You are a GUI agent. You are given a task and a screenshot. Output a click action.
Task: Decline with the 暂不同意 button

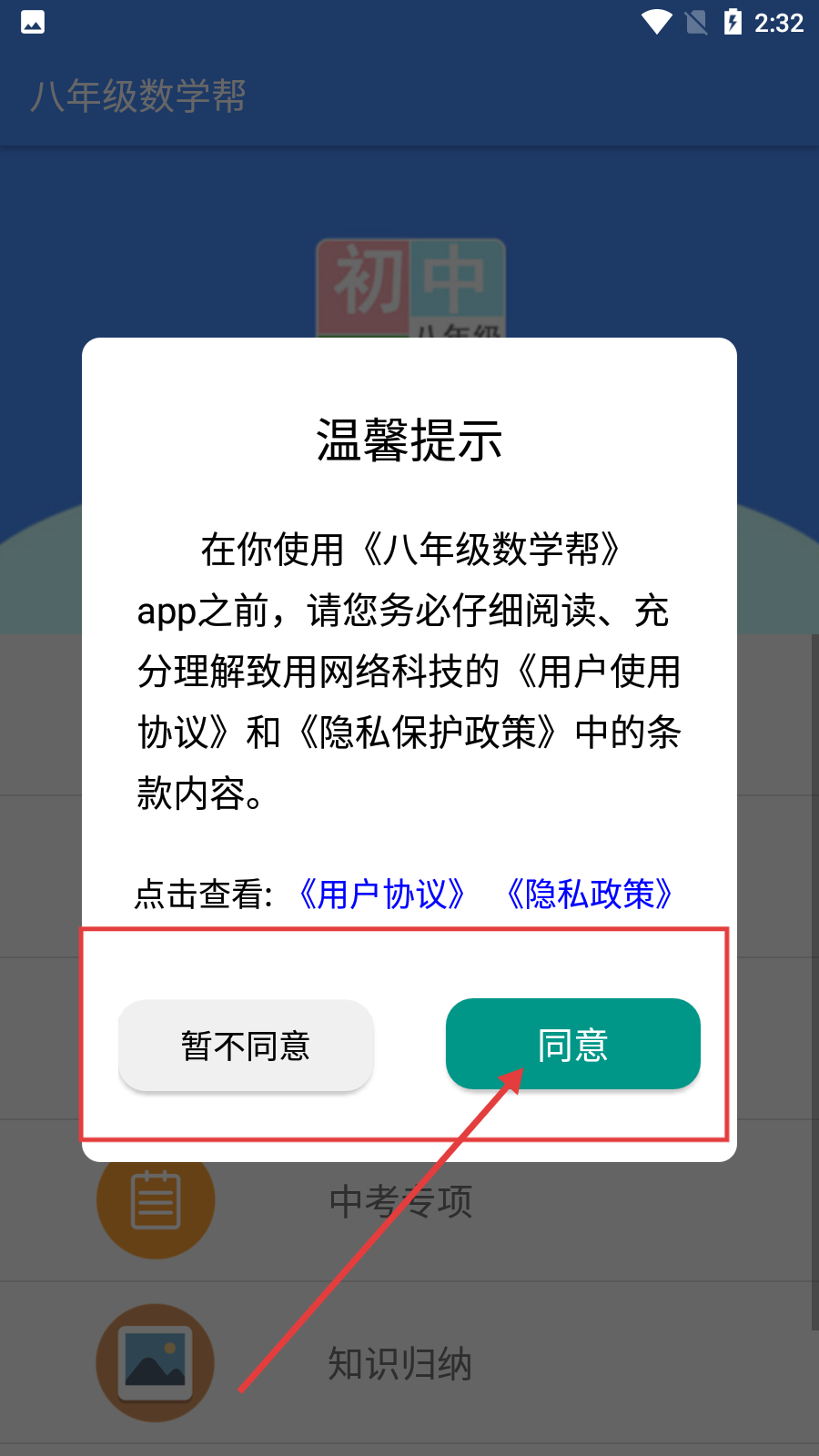246,1046
